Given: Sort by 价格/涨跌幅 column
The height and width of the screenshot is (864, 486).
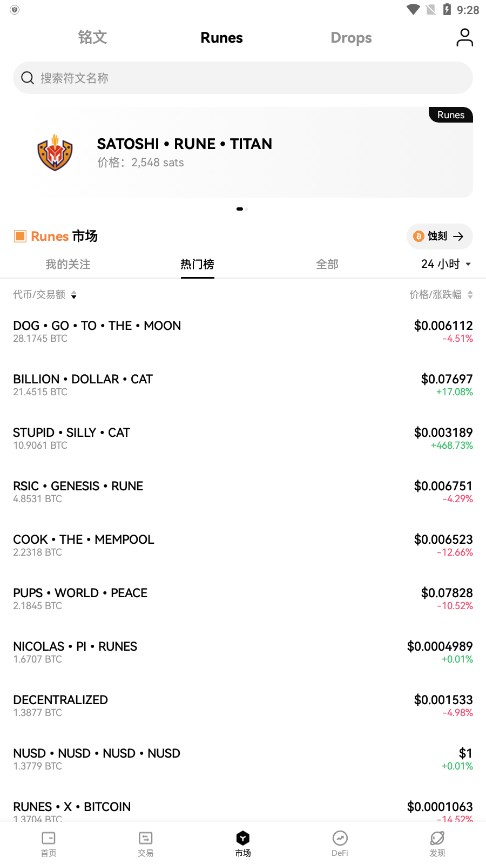Looking at the screenshot, I should coord(441,295).
